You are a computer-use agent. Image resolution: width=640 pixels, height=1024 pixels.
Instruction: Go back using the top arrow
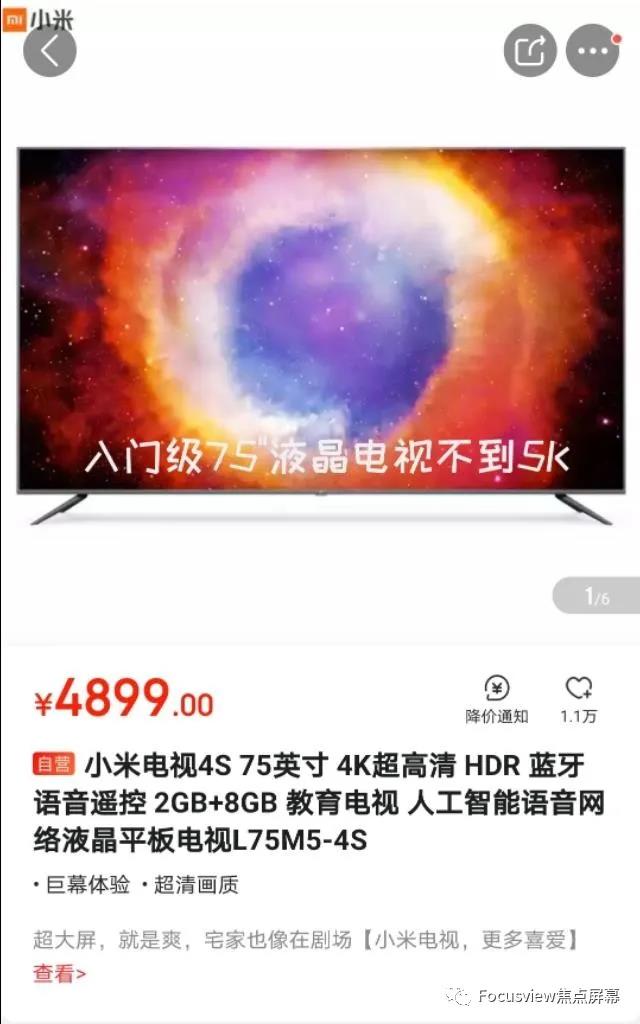pos(50,50)
